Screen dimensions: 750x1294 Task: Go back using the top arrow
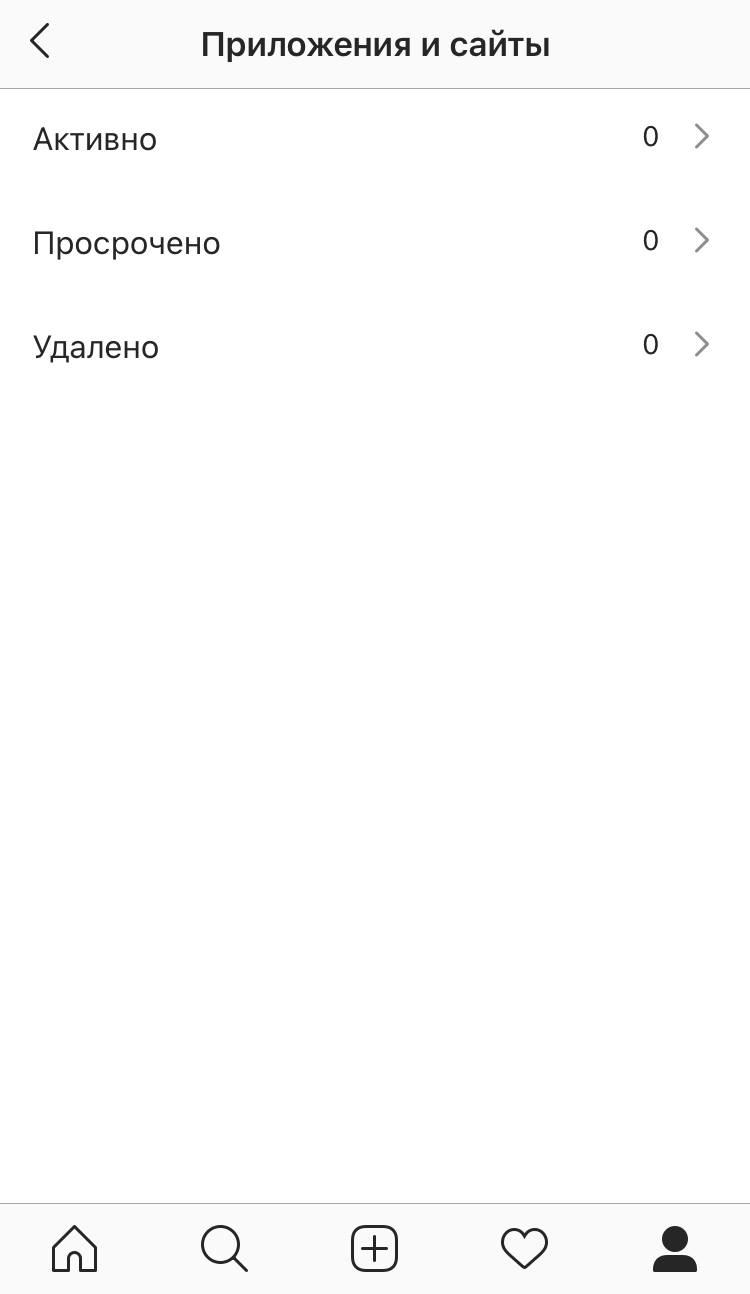click(x=40, y=42)
